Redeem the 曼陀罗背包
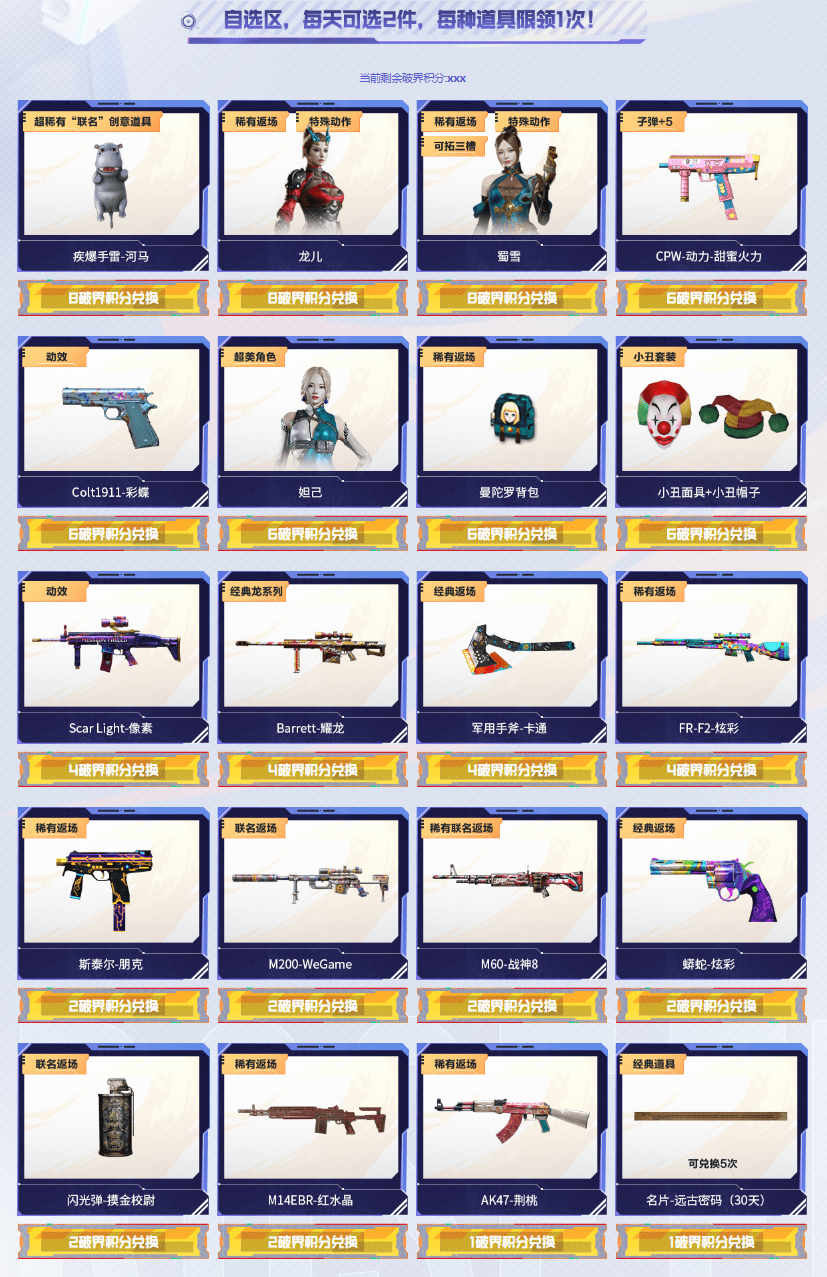This screenshot has width=827, height=1277. (x=512, y=534)
